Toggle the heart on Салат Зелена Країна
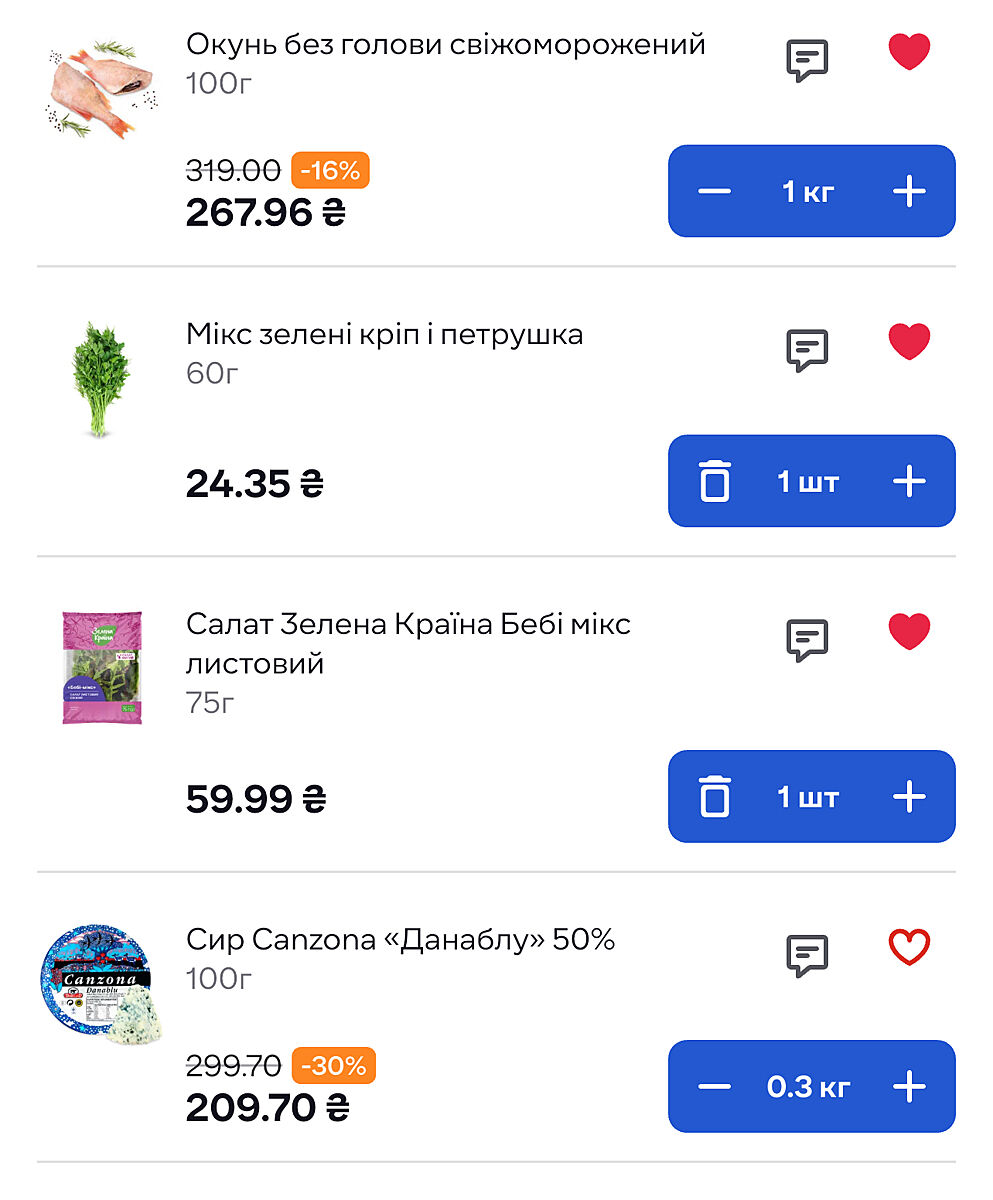 (909, 632)
